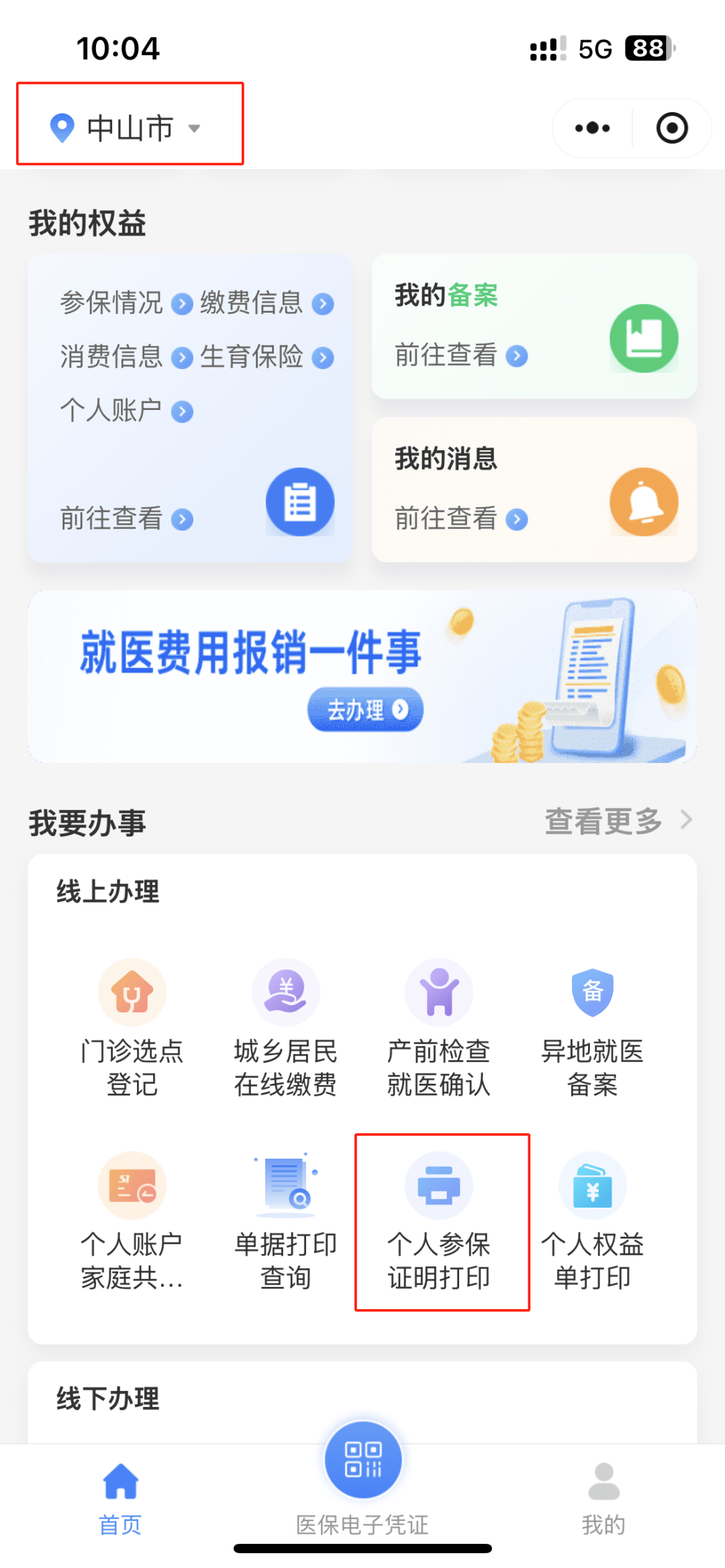Switch to the 我的 tab
The image size is (725, 1568).
(603, 1496)
